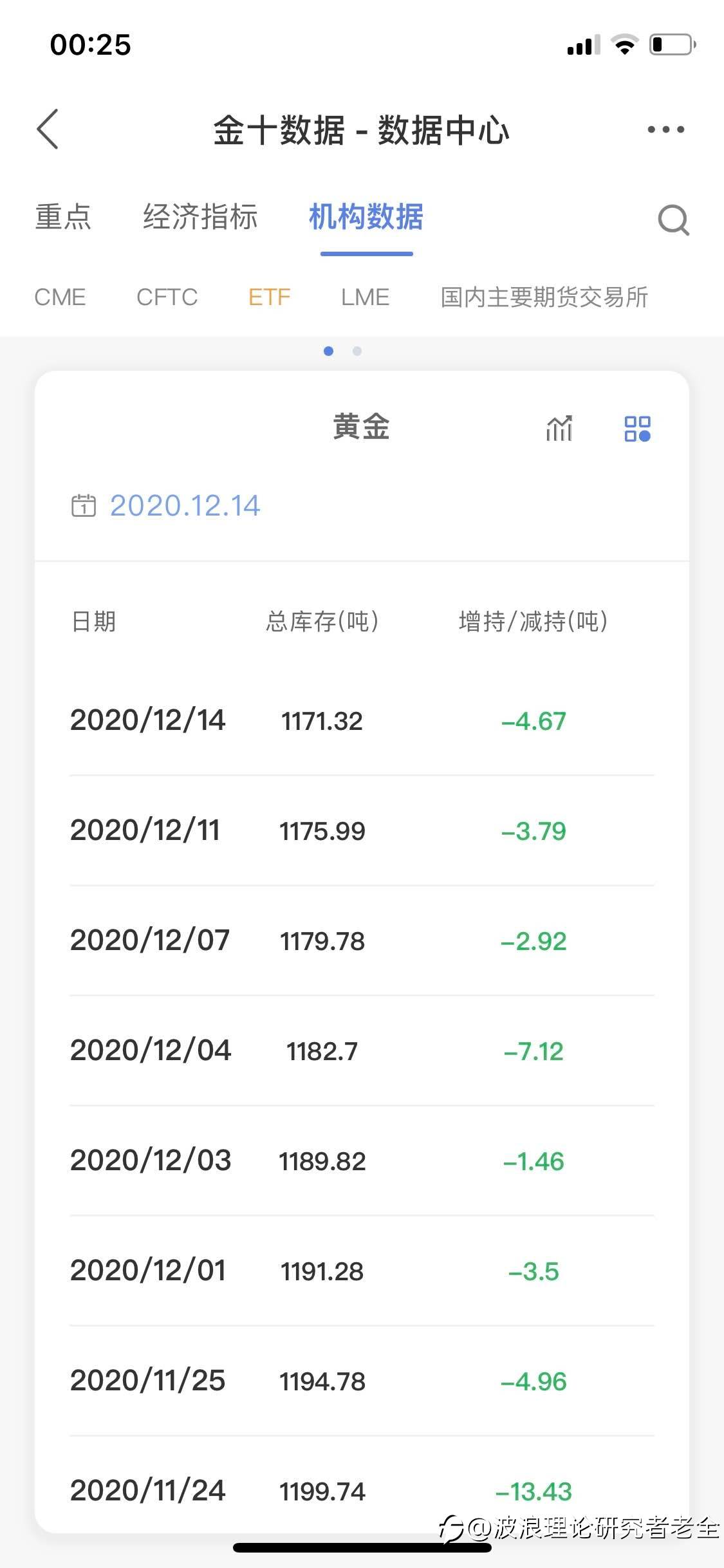724x1568 pixels.
Task: Open the date picker showing 2020.12.14
Action: tap(166, 506)
